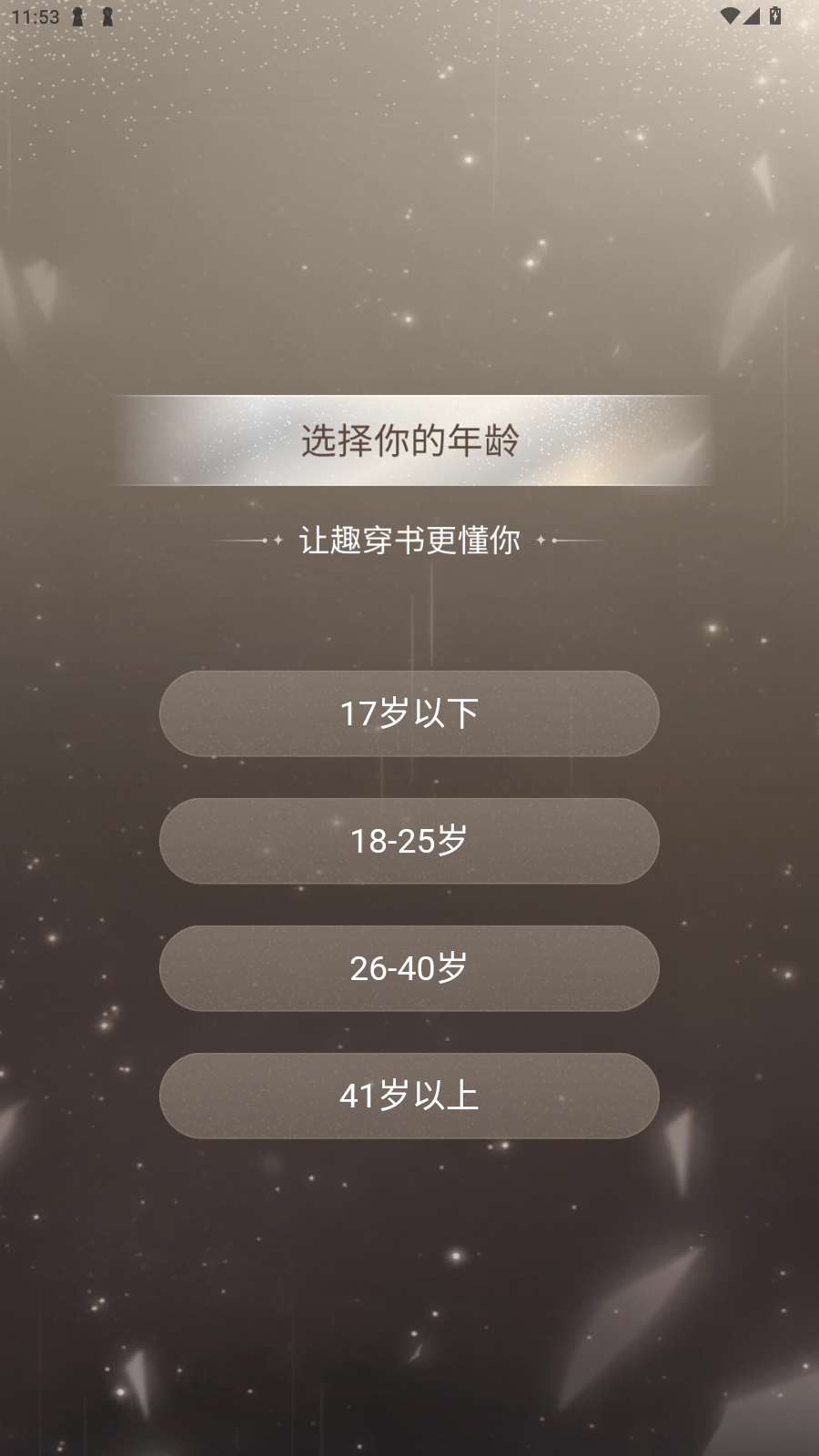Tap the 41岁以上 age button
Screen dimensions: 819x1456
[409, 1096]
